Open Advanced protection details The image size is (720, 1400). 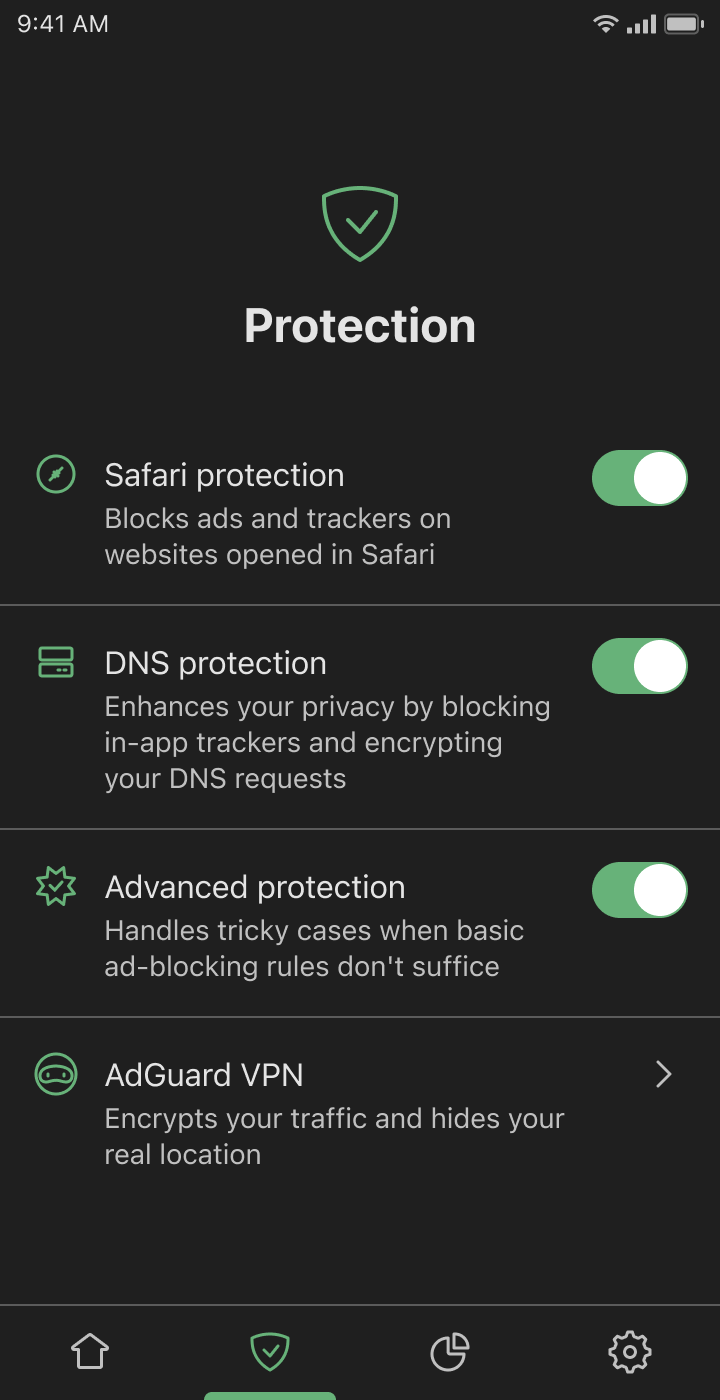click(x=300, y=924)
